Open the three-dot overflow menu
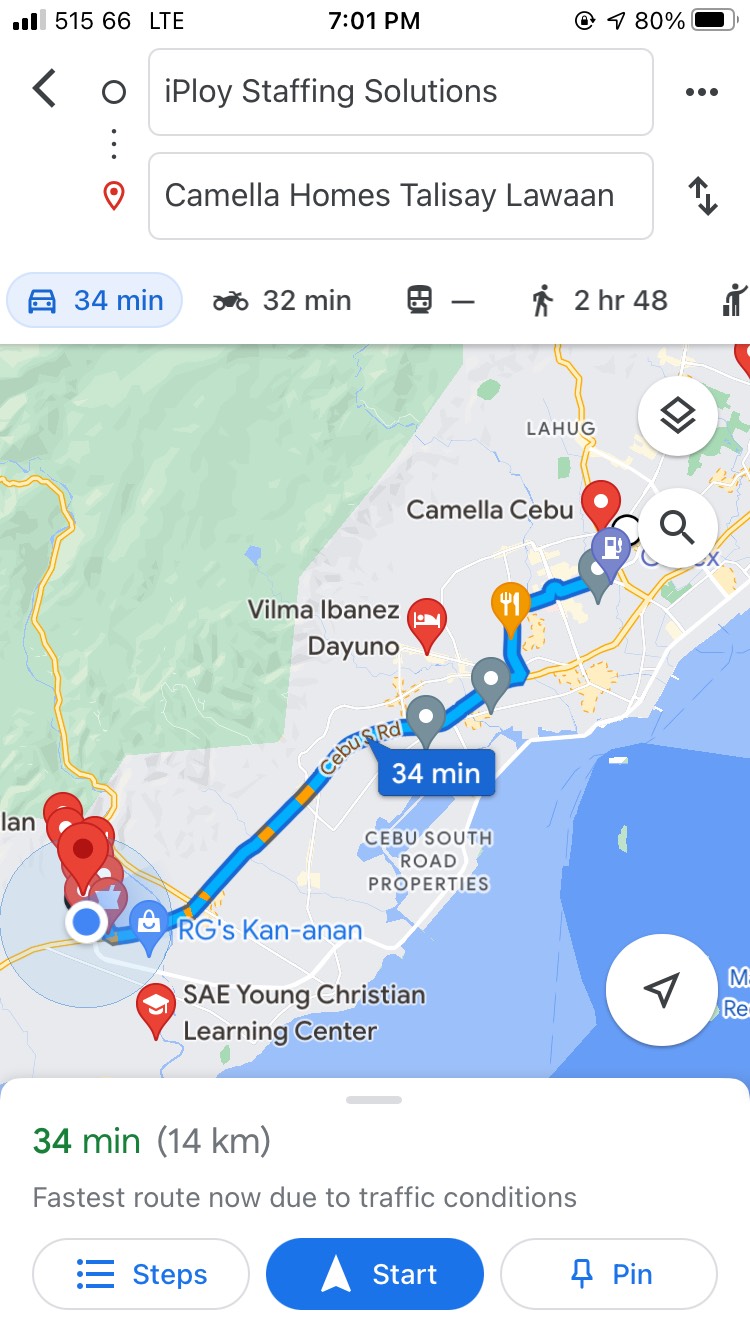This screenshot has height=1334, width=750. (701, 92)
